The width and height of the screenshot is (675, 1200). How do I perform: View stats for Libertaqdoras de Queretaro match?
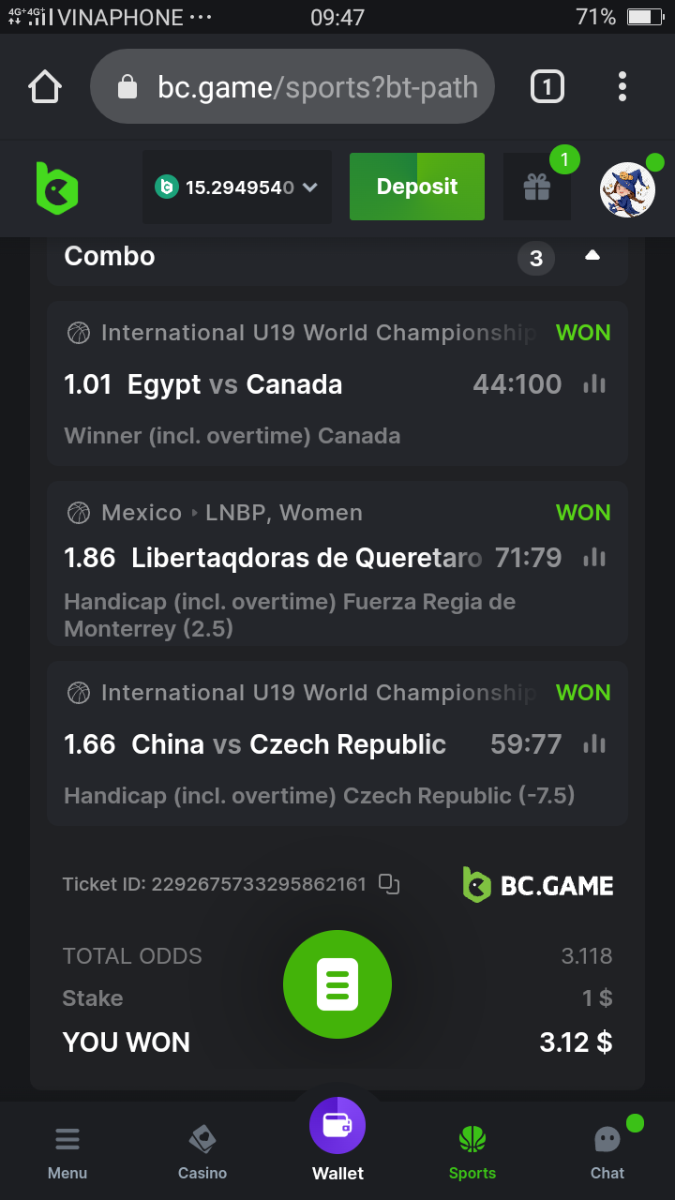click(595, 557)
